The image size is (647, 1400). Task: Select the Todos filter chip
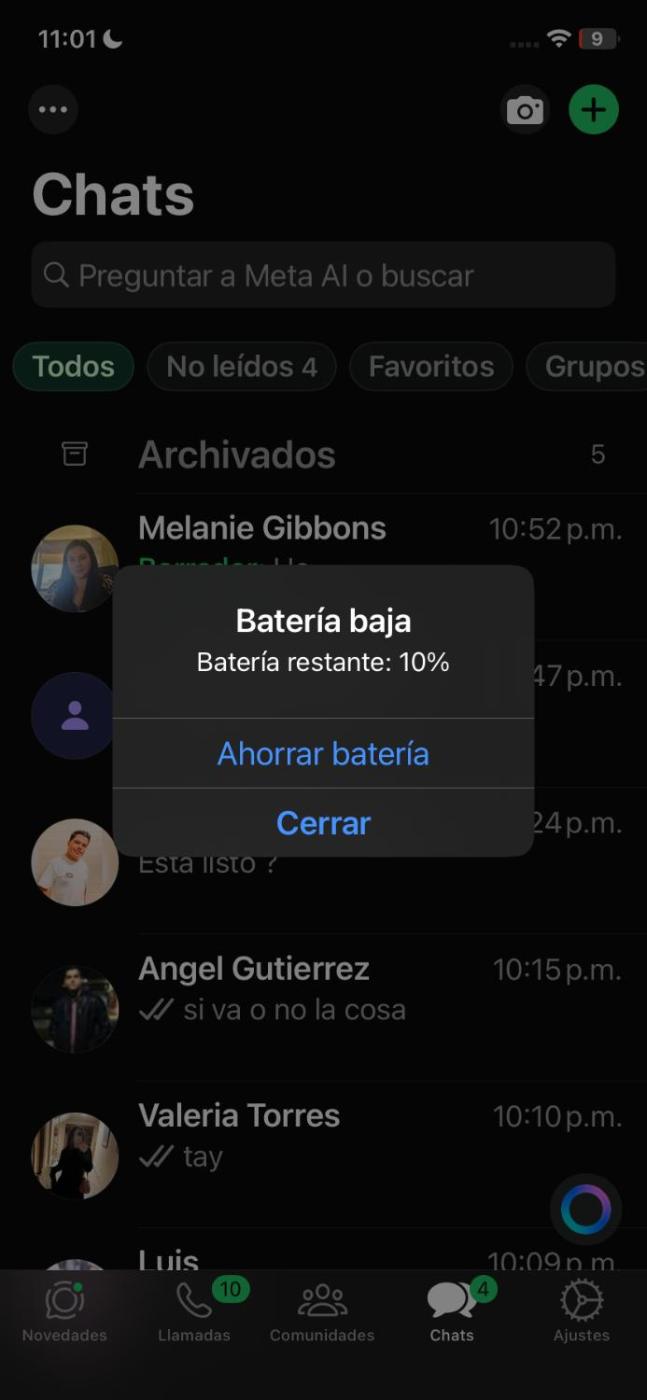73,367
